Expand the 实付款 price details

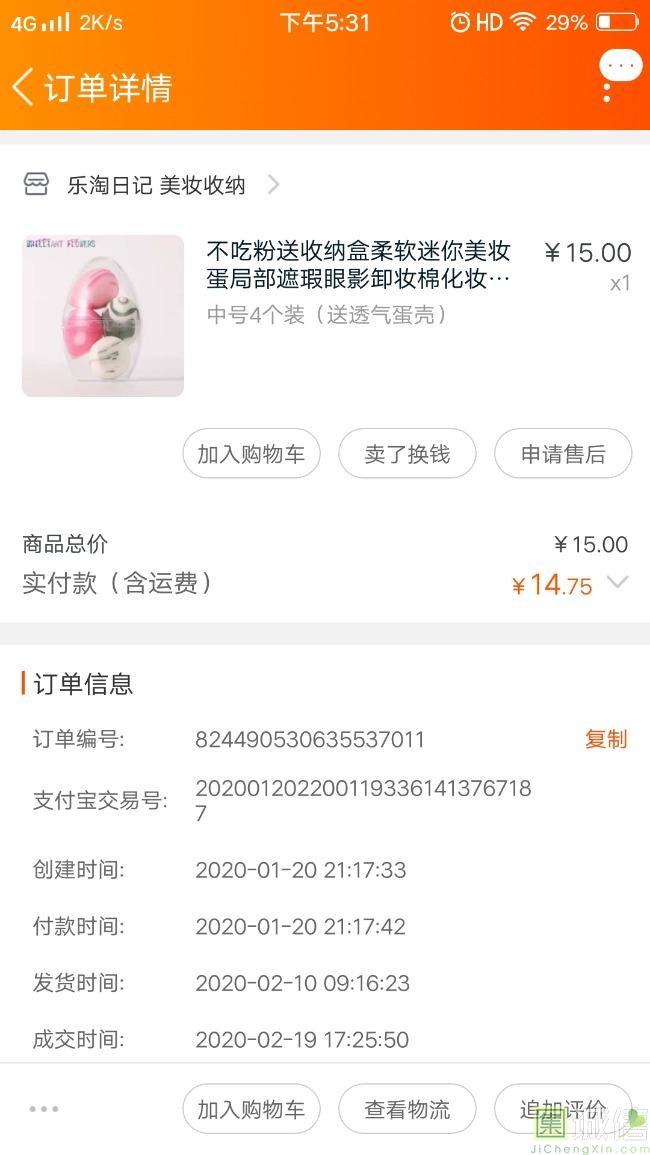[x=618, y=583]
